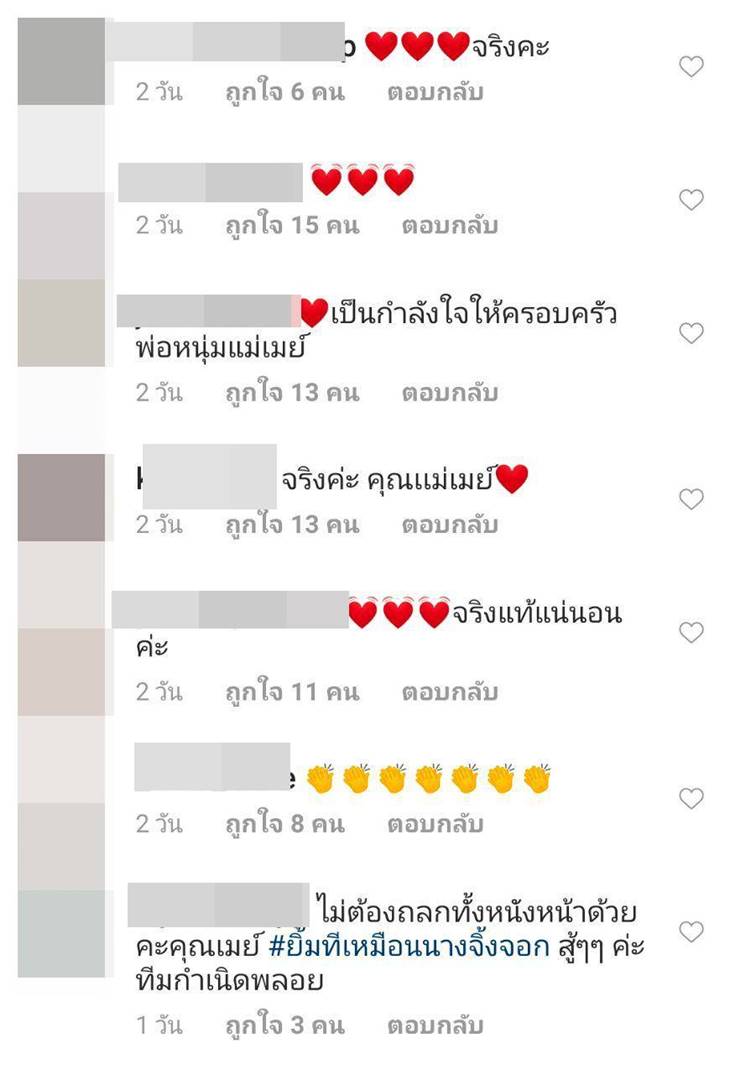This screenshot has width=750, height=1074.
Task: Like the จริงแท้แน่นอน comment
Action: pyautogui.click(x=691, y=632)
